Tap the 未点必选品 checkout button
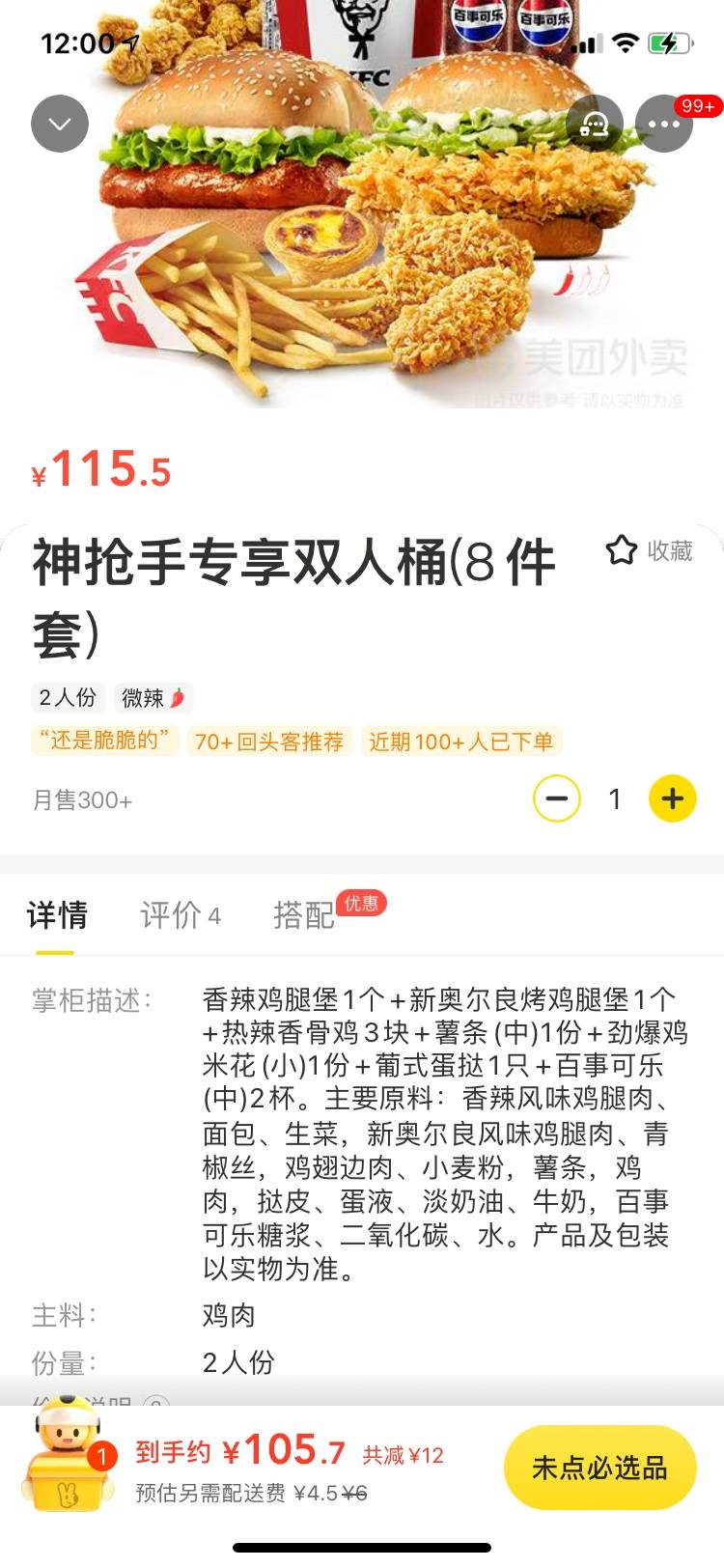This screenshot has height=1568, width=724. [x=599, y=1468]
